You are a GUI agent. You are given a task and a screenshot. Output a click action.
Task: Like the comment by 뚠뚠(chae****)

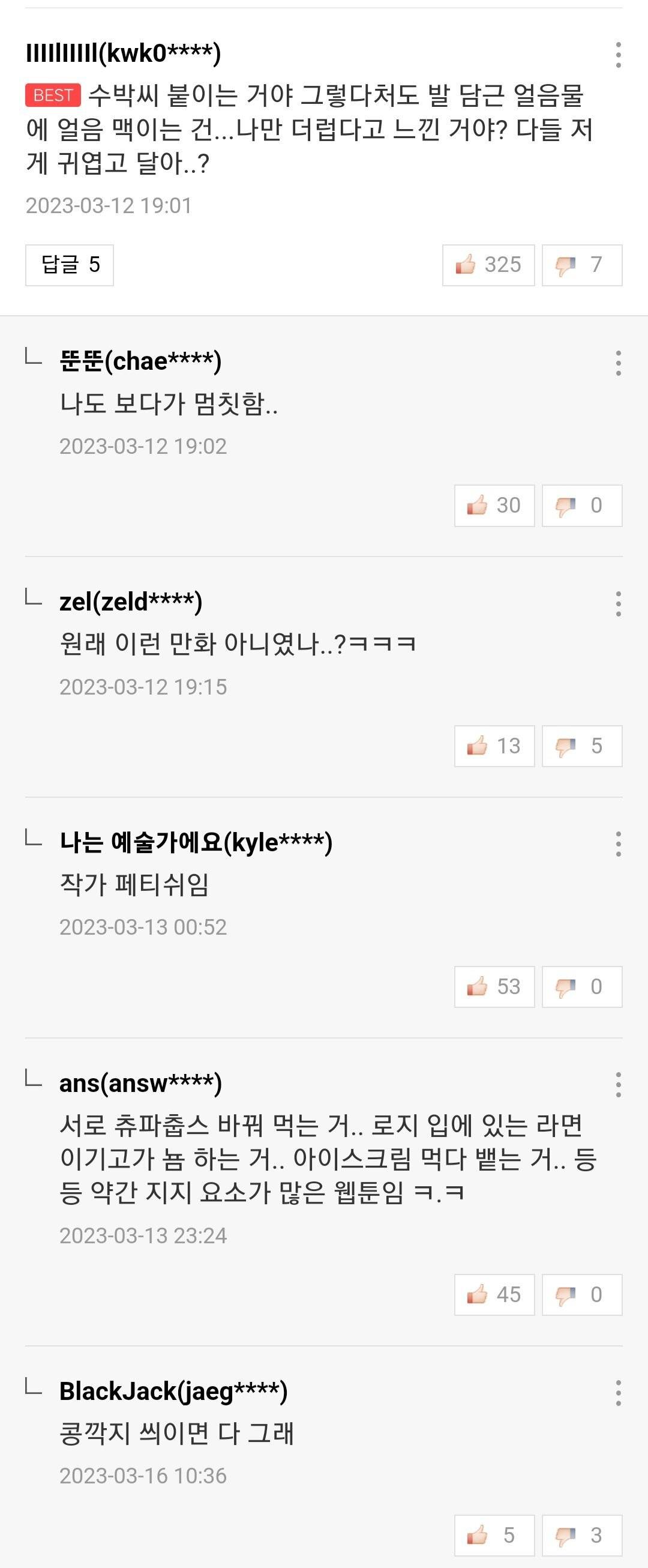point(493,505)
